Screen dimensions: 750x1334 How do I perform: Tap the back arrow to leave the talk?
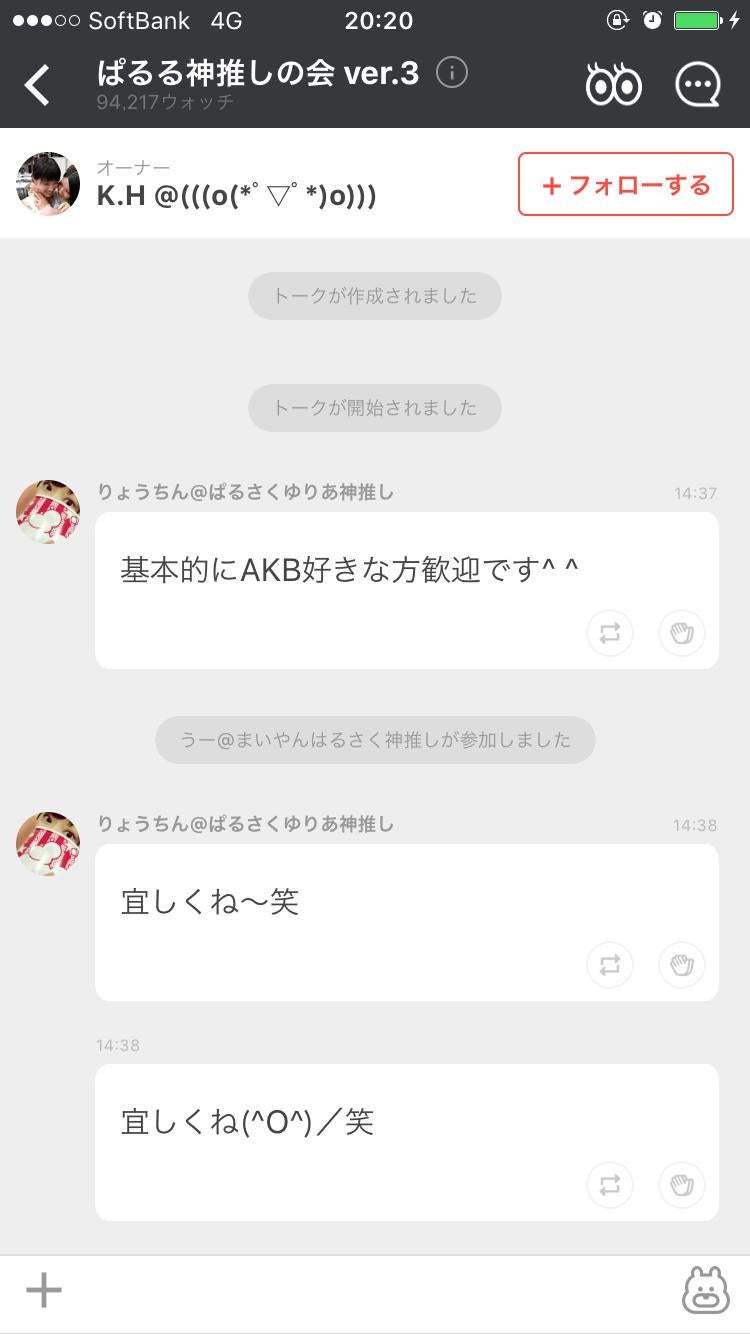click(37, 83)
